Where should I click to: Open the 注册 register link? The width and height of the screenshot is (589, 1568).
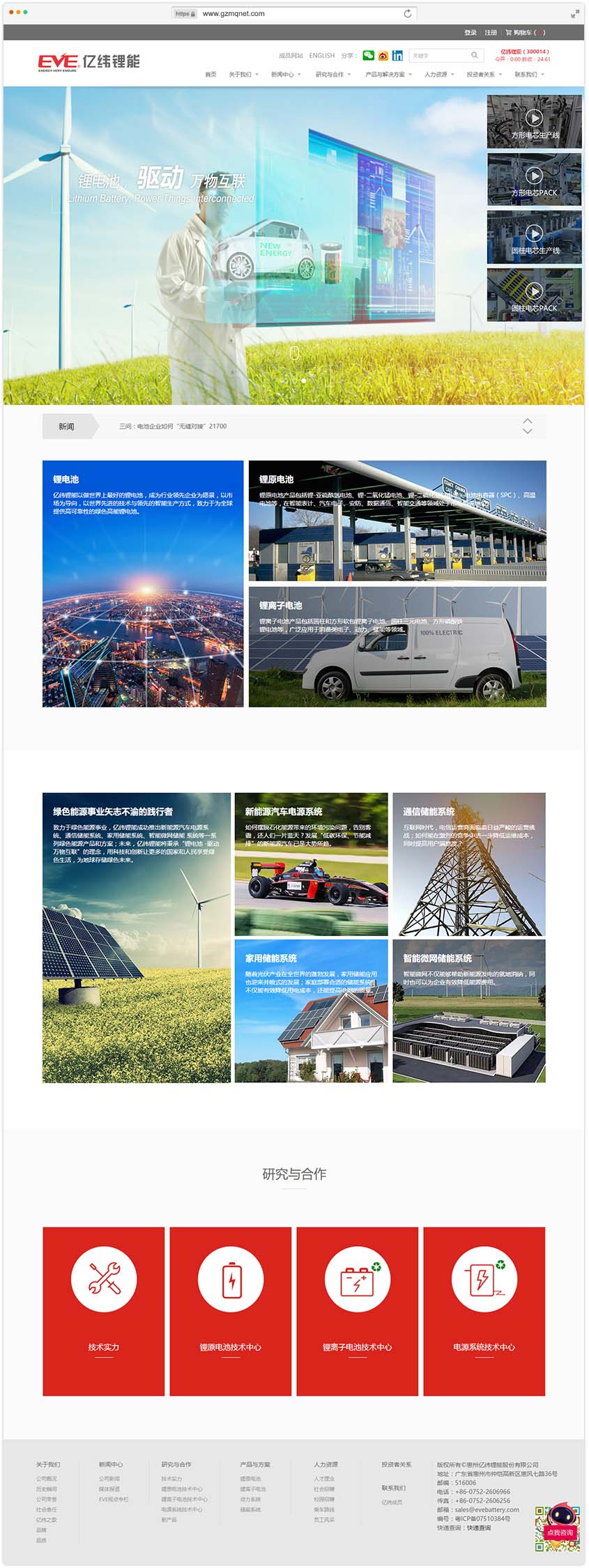(491, 33)
